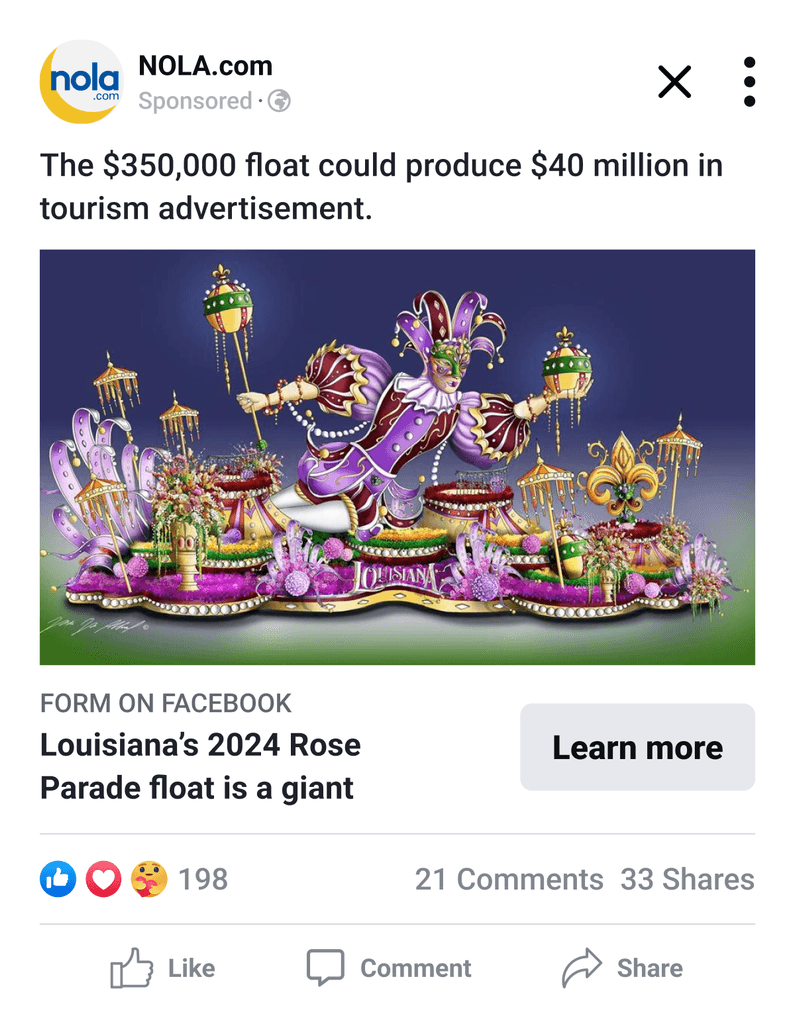Screen dimensions: 795x1024
Task: Comment on this post
Action: coord(389,968)
